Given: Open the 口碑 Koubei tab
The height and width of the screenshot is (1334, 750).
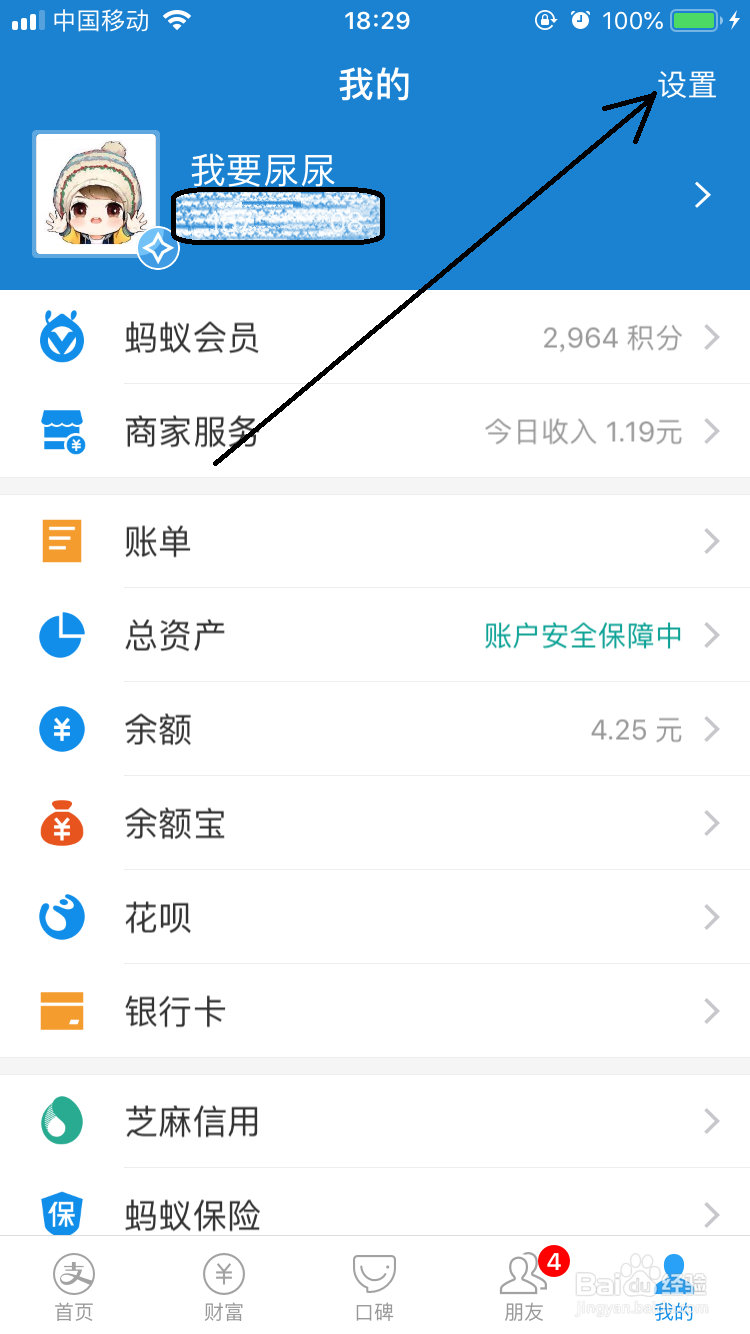Looking at the screenshot, I should (x=373, y=1286).
